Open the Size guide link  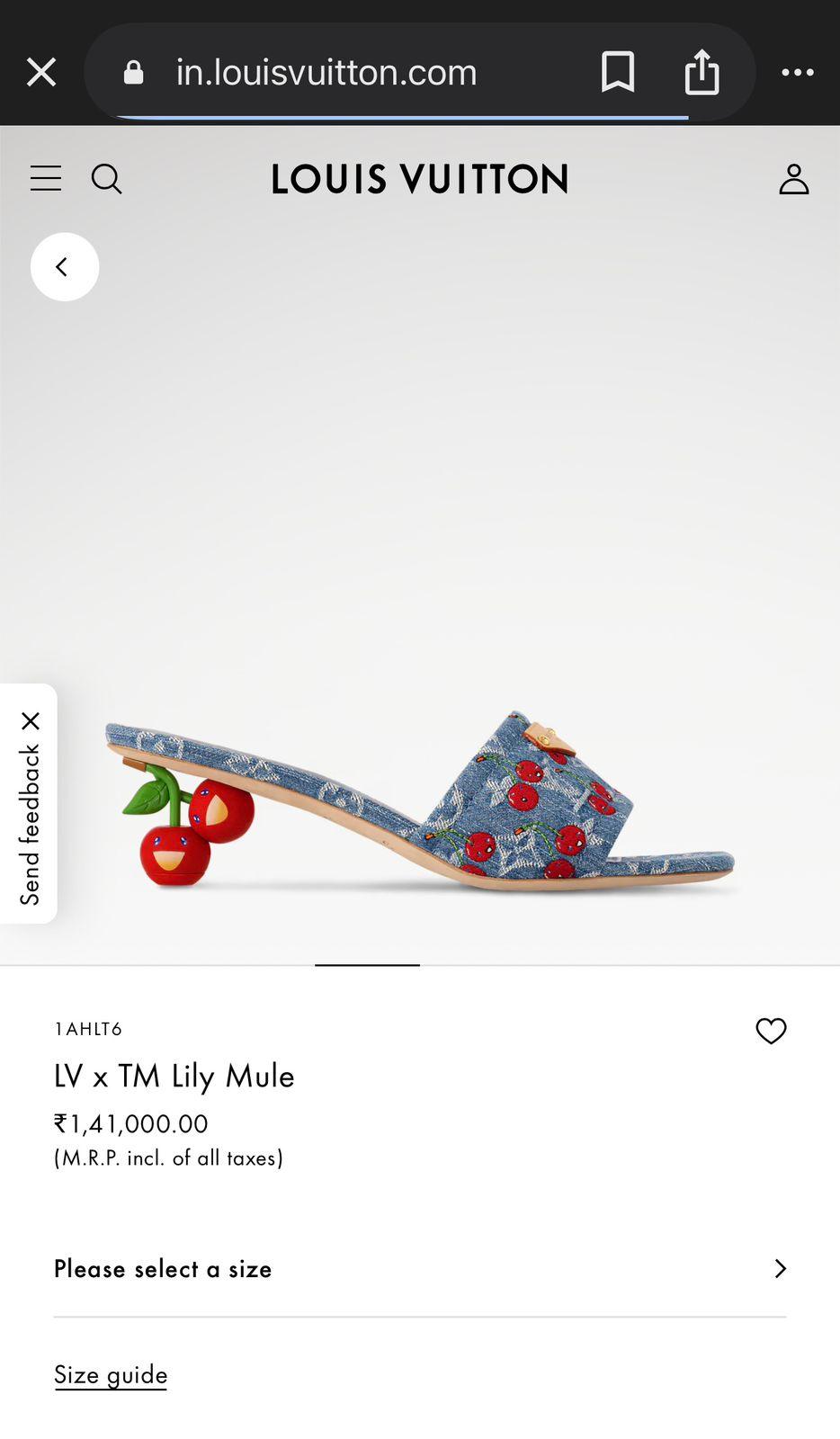tap(111, 1374)
